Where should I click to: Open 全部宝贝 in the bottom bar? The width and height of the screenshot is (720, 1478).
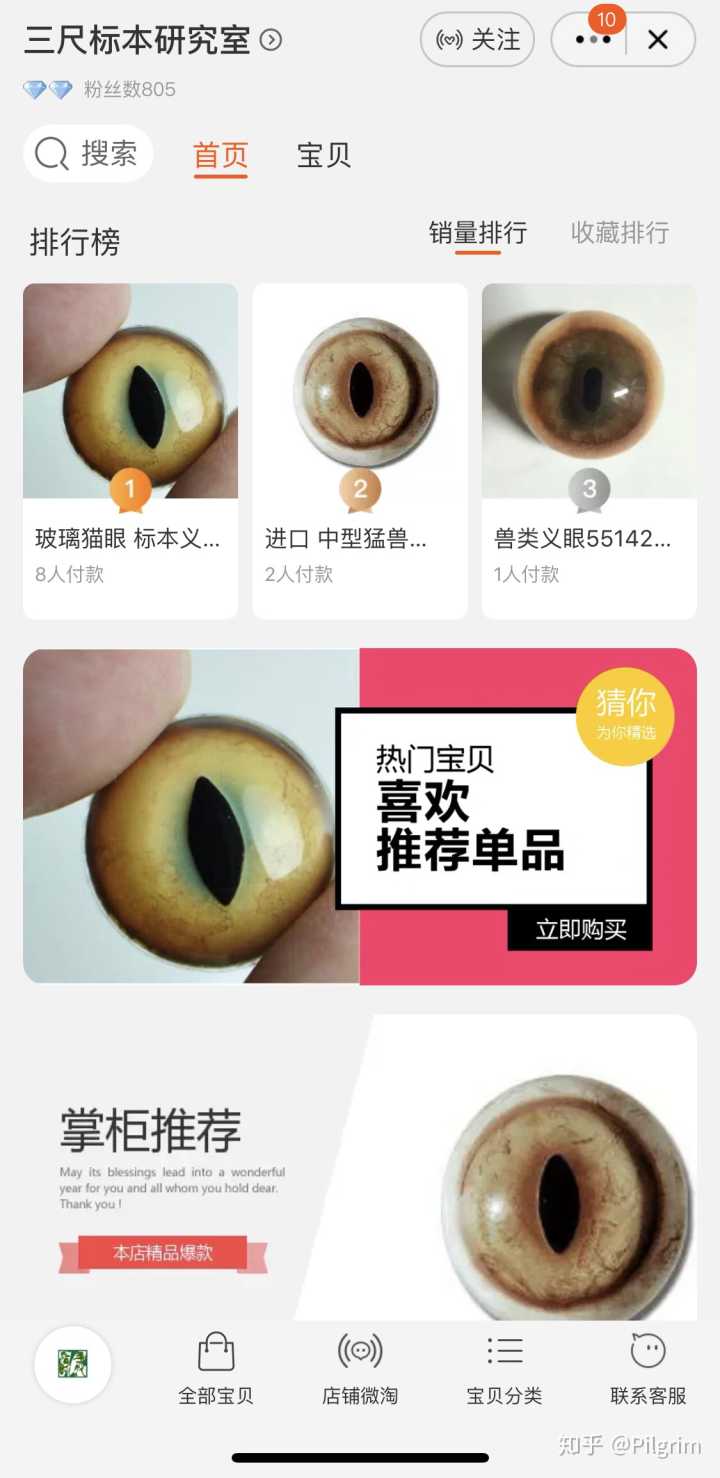(x=216, y=1369)
